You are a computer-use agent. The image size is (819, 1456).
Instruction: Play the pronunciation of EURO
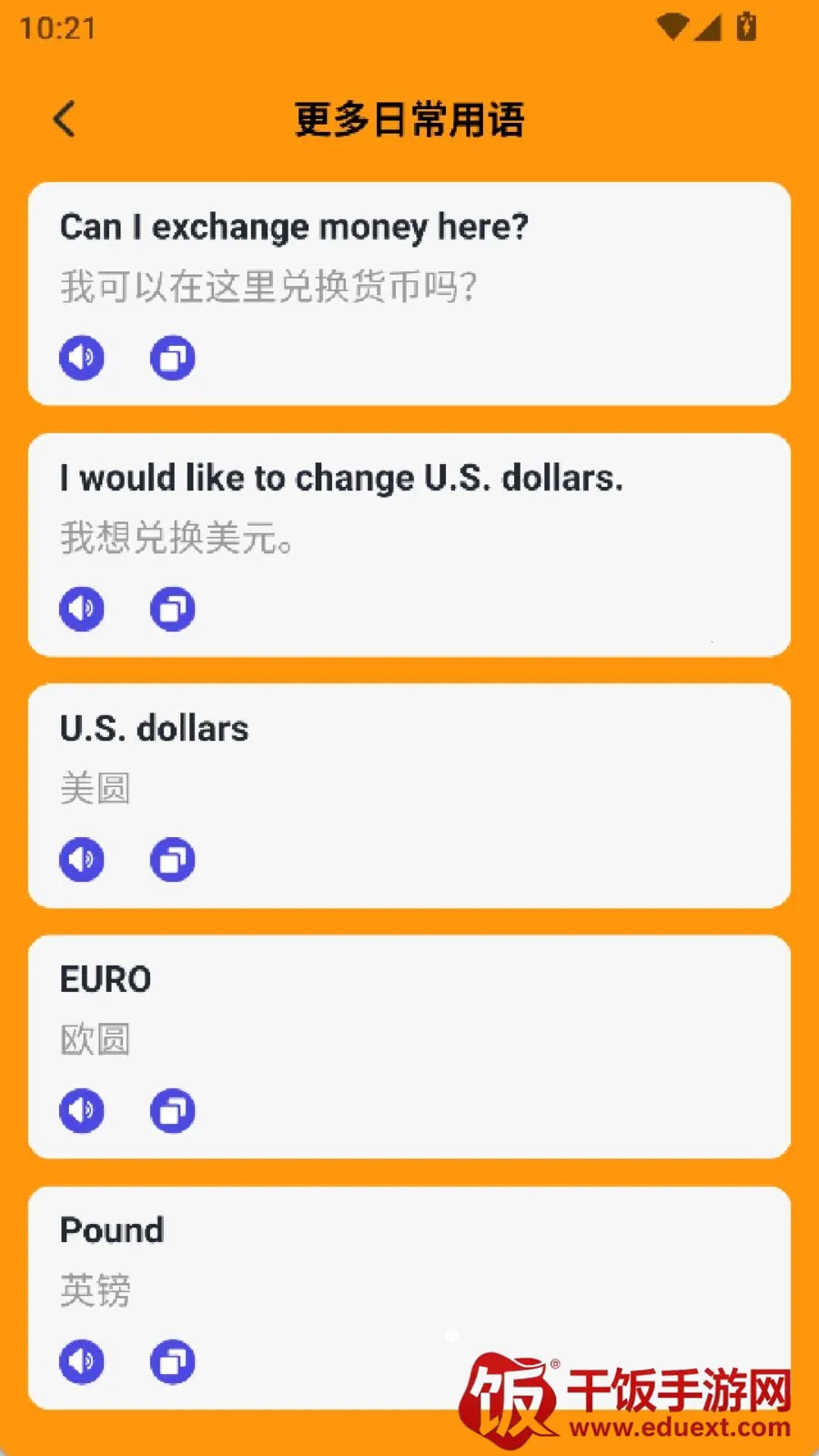pyautogui.click(x=82, y=1111)
